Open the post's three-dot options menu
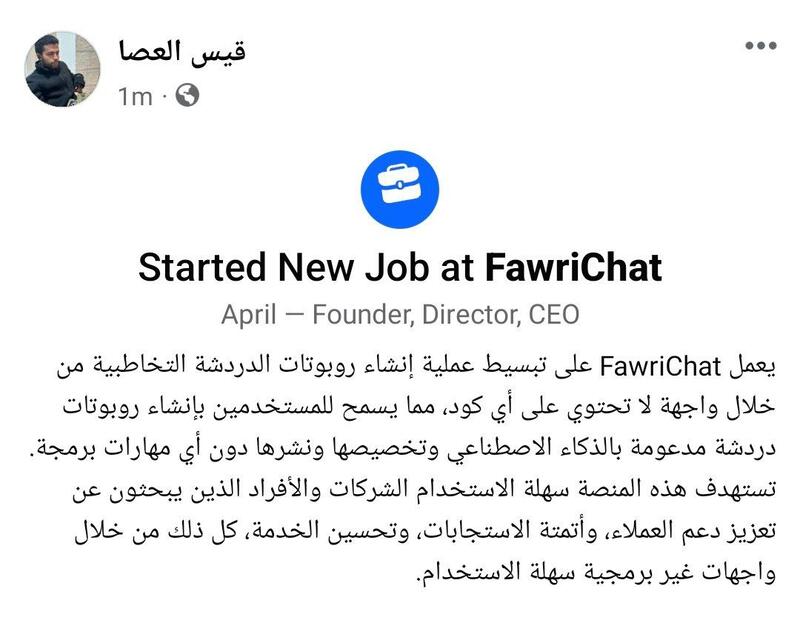The width and height of the screenshot is (800, 620). (761, 46)
